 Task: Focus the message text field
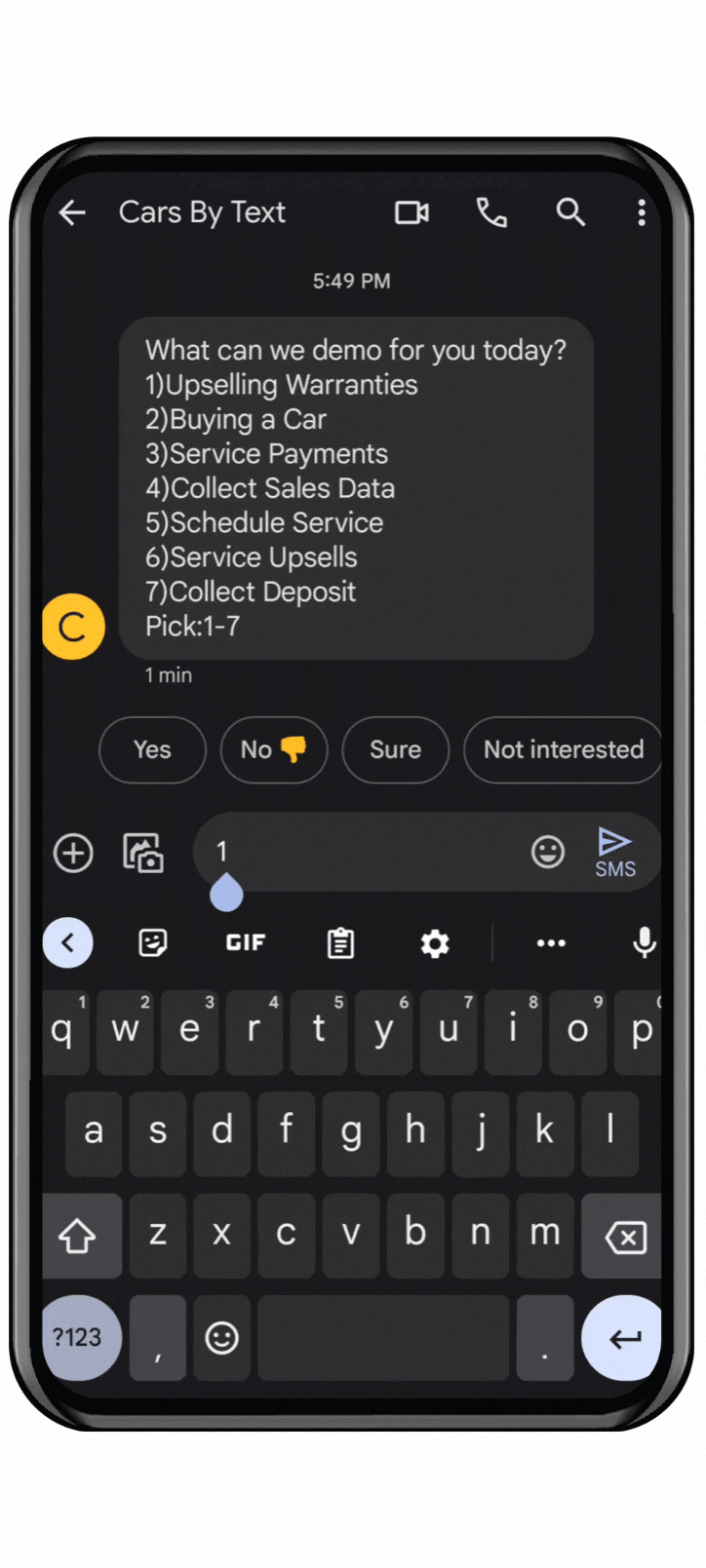tap(361, 852)
